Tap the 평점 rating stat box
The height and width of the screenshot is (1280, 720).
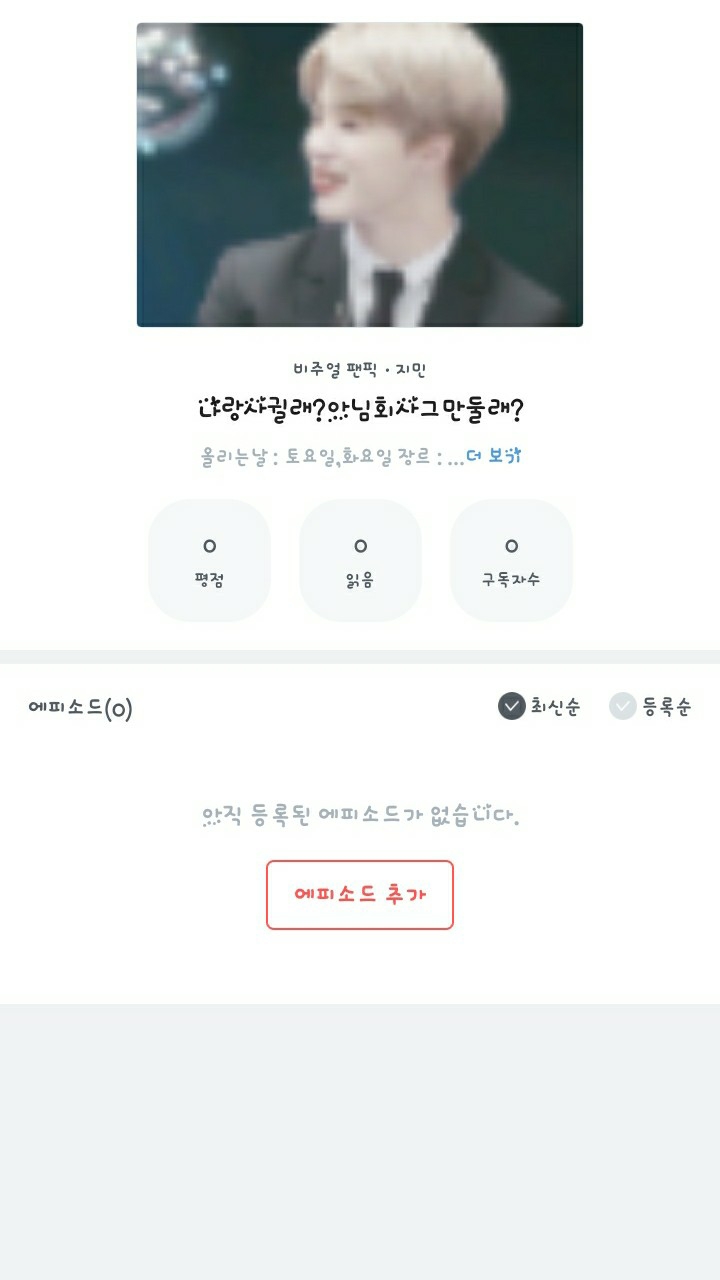pos(209,560)
